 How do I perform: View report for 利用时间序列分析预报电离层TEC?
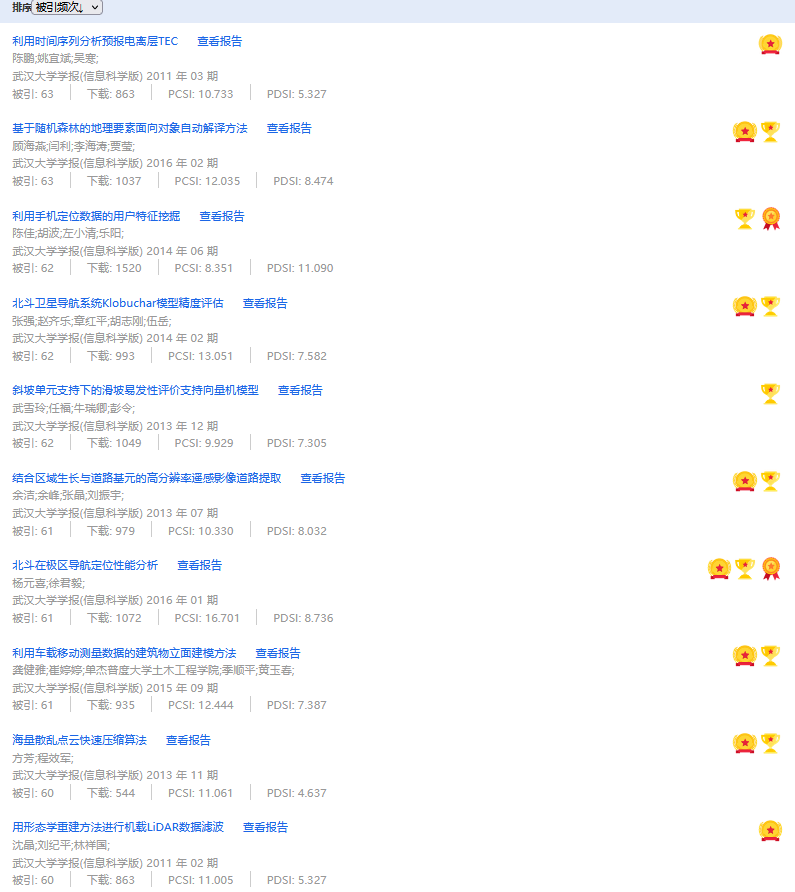[219, 41]
